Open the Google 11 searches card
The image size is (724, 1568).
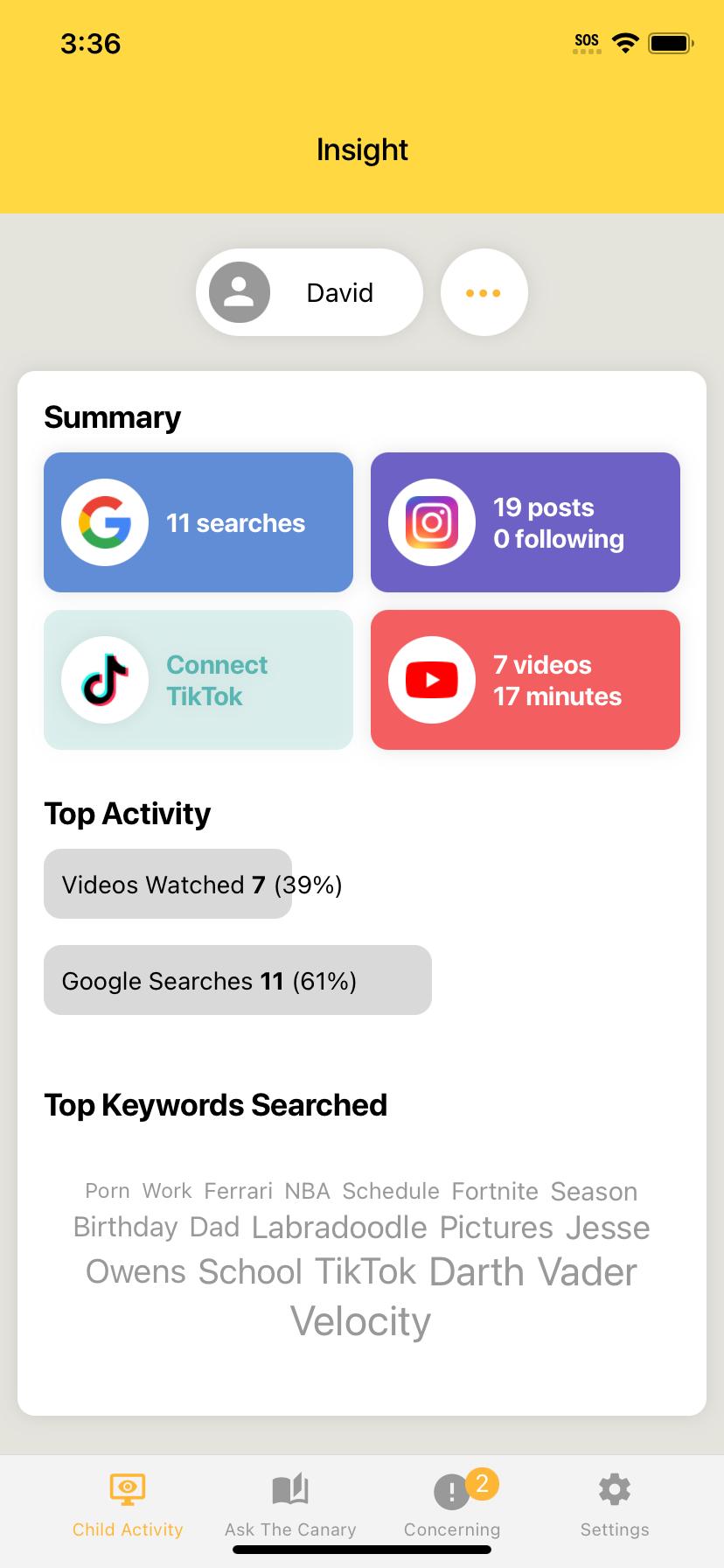[198, 522]
